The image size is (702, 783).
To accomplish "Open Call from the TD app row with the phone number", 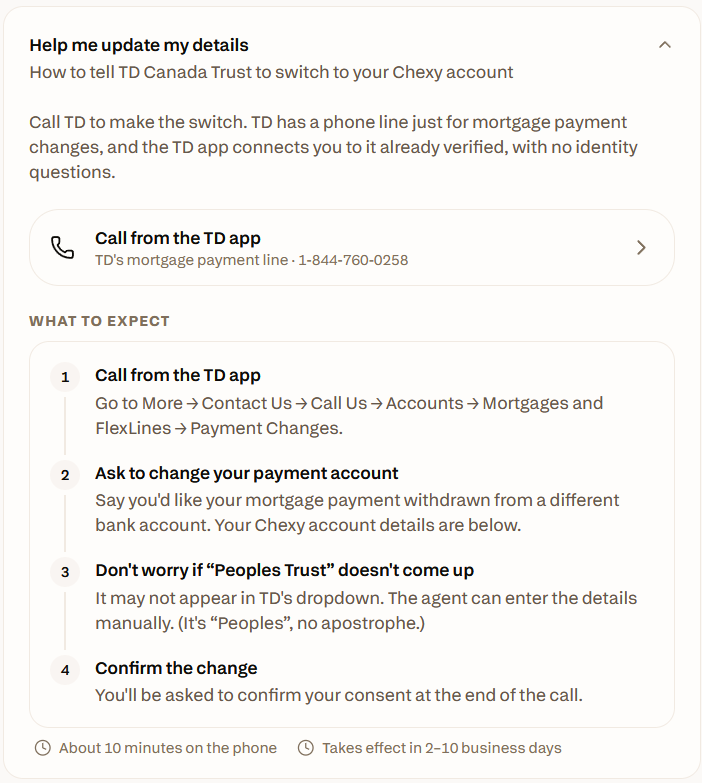I will click(x=352, y=248).
